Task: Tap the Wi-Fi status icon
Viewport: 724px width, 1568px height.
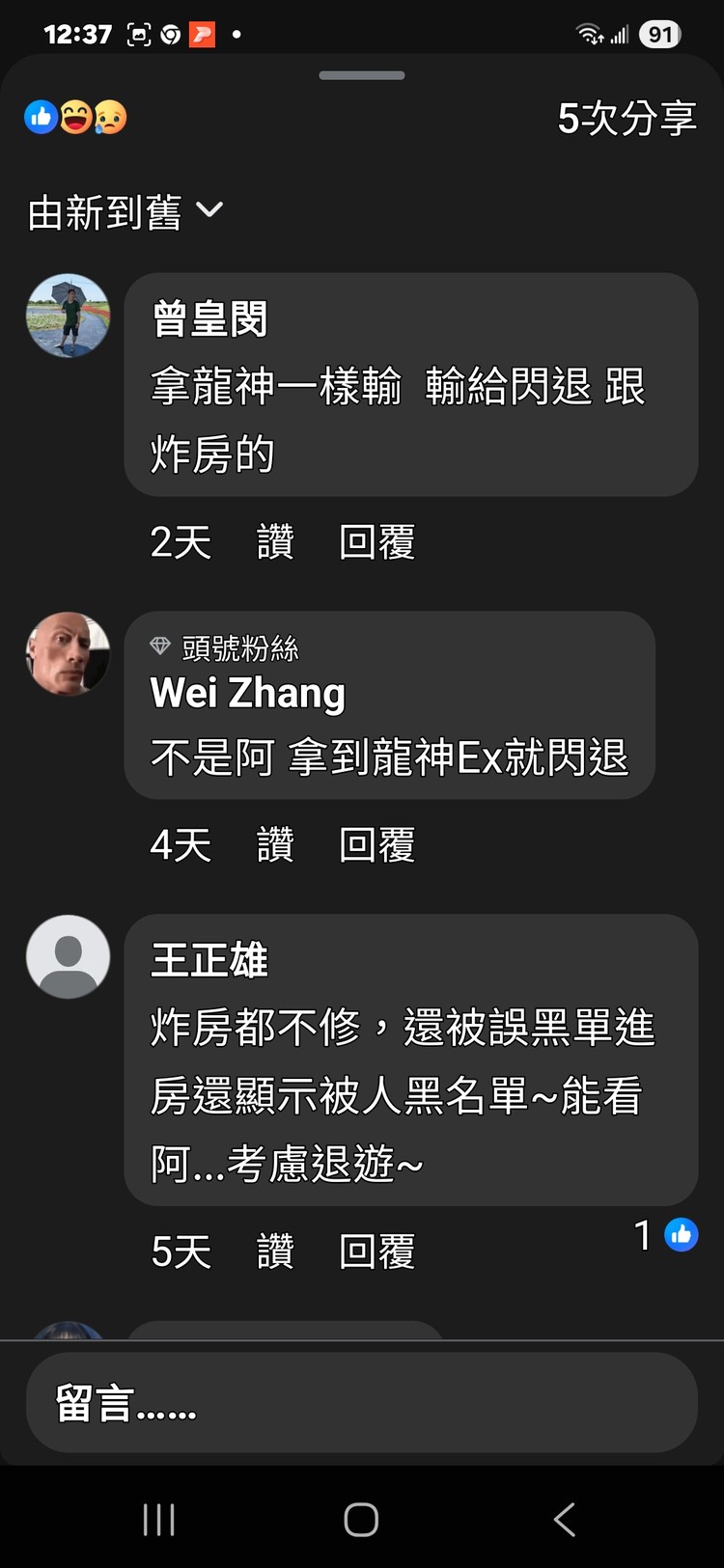Action: click(x=589, y=34)
